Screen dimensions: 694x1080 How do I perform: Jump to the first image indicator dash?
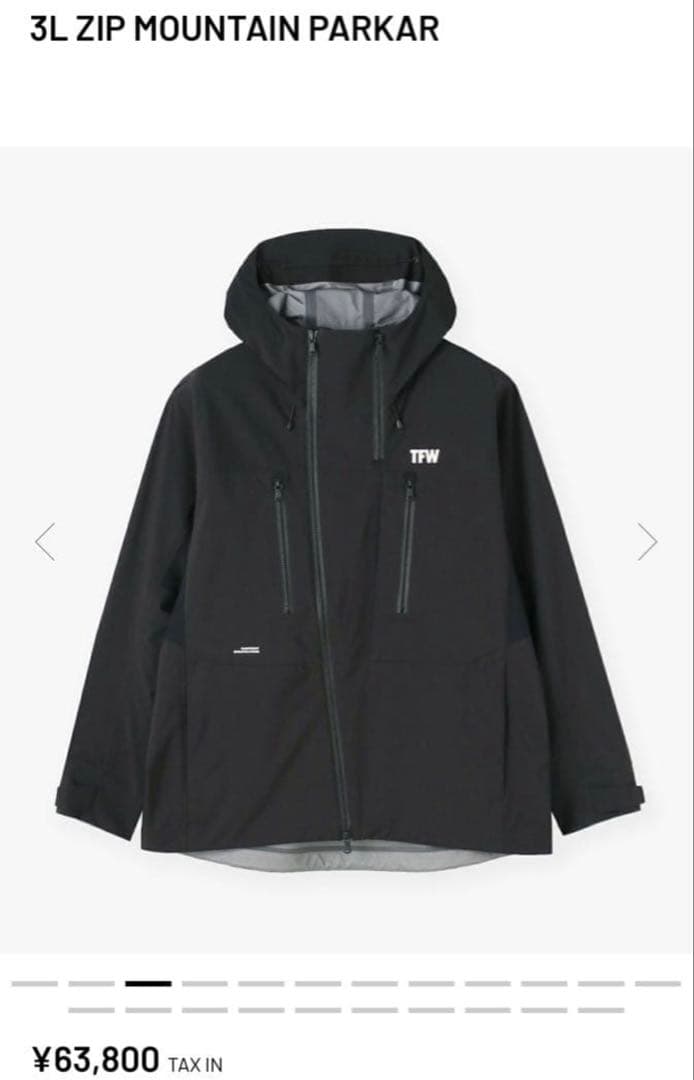point(34,984)
